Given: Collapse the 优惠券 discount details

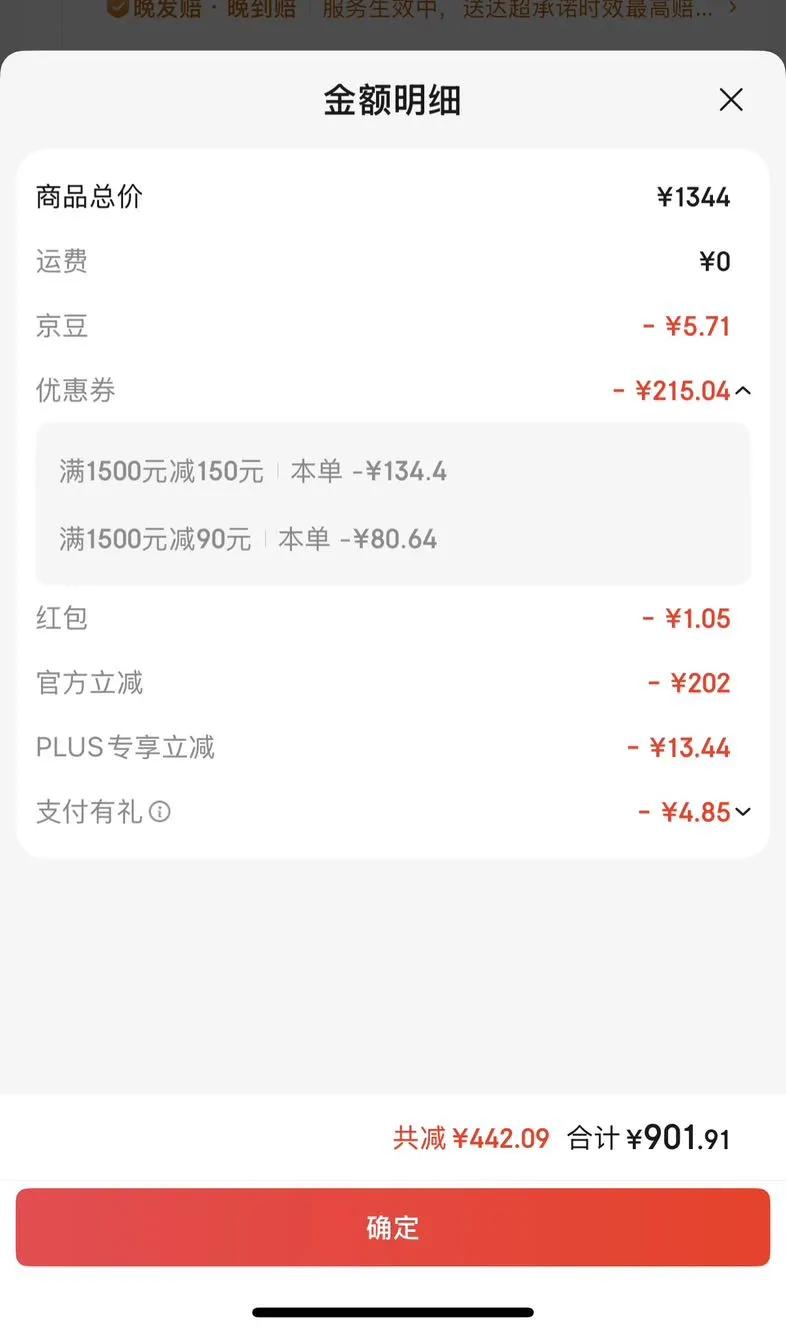Looking at the screenshot, I should point(742,391).
